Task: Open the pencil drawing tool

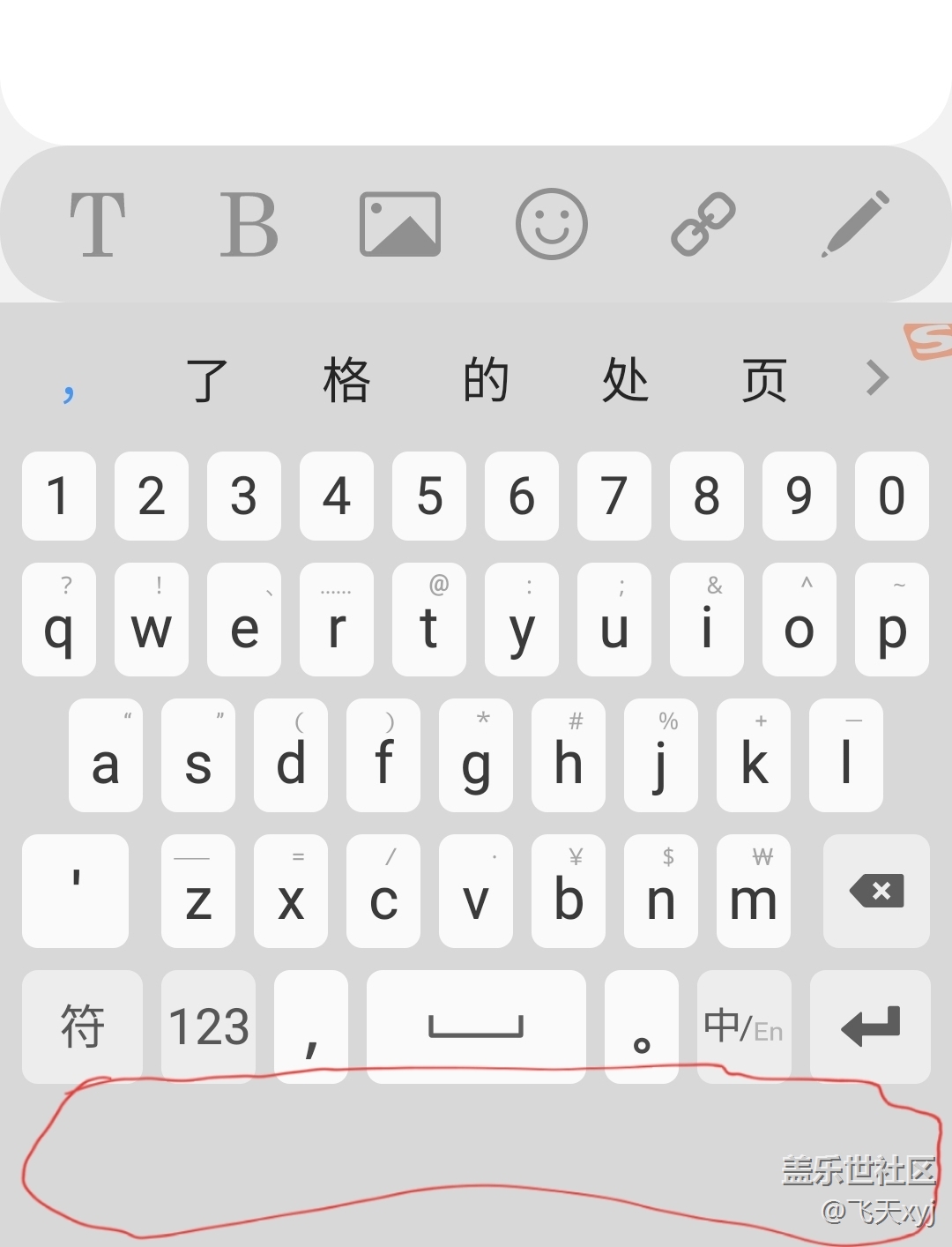Action: coord(855,224)
